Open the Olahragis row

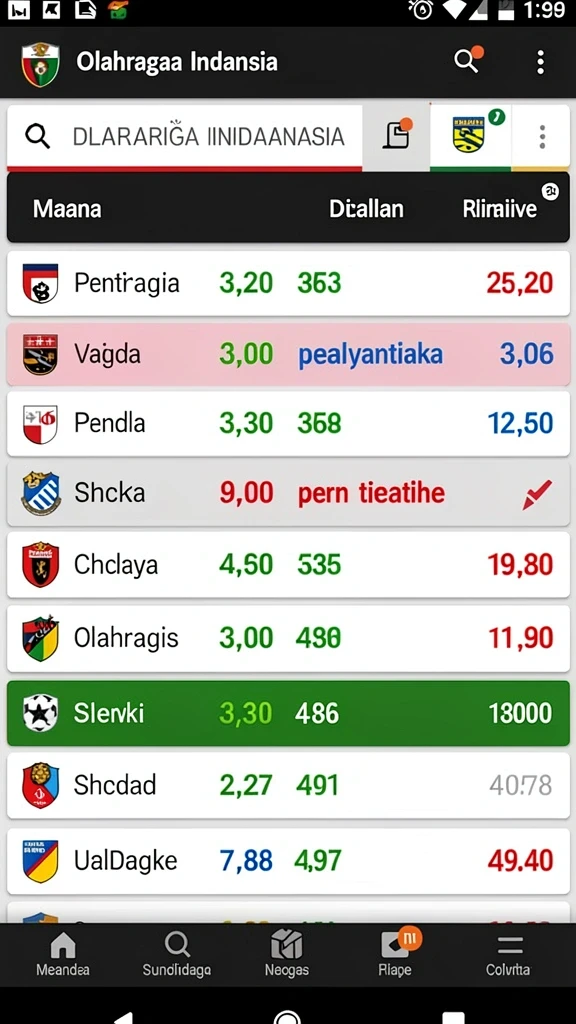(288, 638)
